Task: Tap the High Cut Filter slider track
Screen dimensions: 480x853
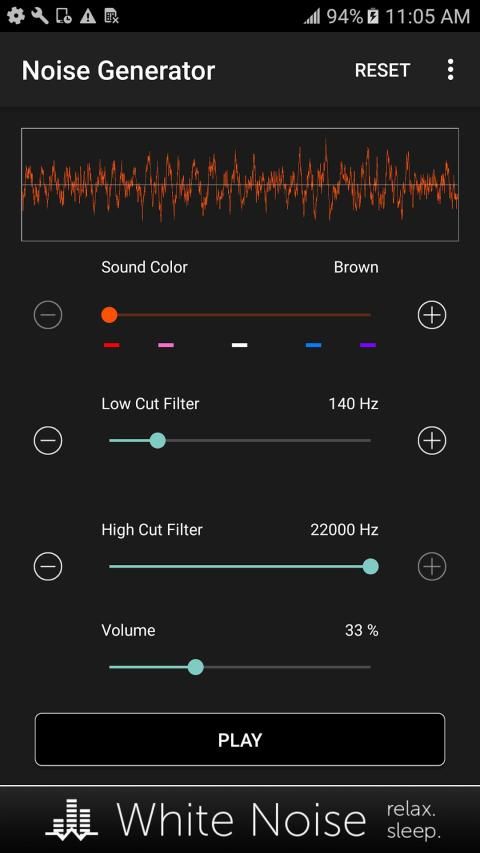Action: tap(239, 566)
